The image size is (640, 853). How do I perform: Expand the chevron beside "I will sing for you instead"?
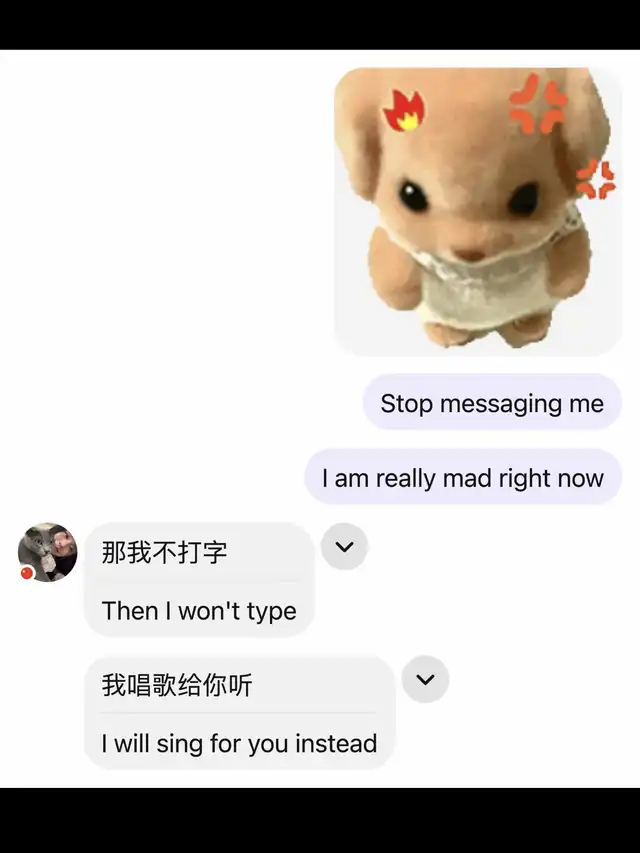point(425,680)
